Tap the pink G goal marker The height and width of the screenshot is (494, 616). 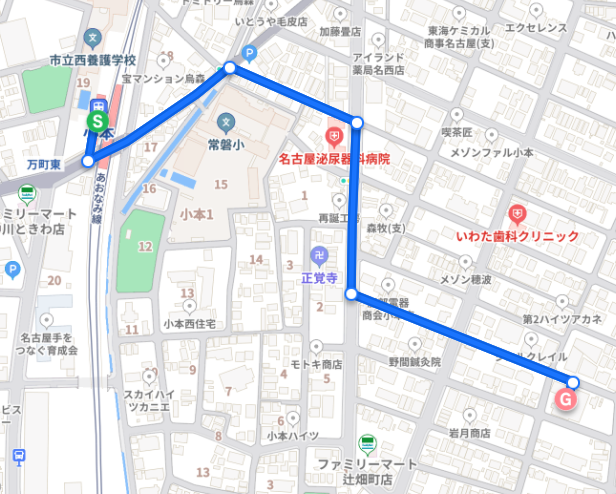pos(566,399)
